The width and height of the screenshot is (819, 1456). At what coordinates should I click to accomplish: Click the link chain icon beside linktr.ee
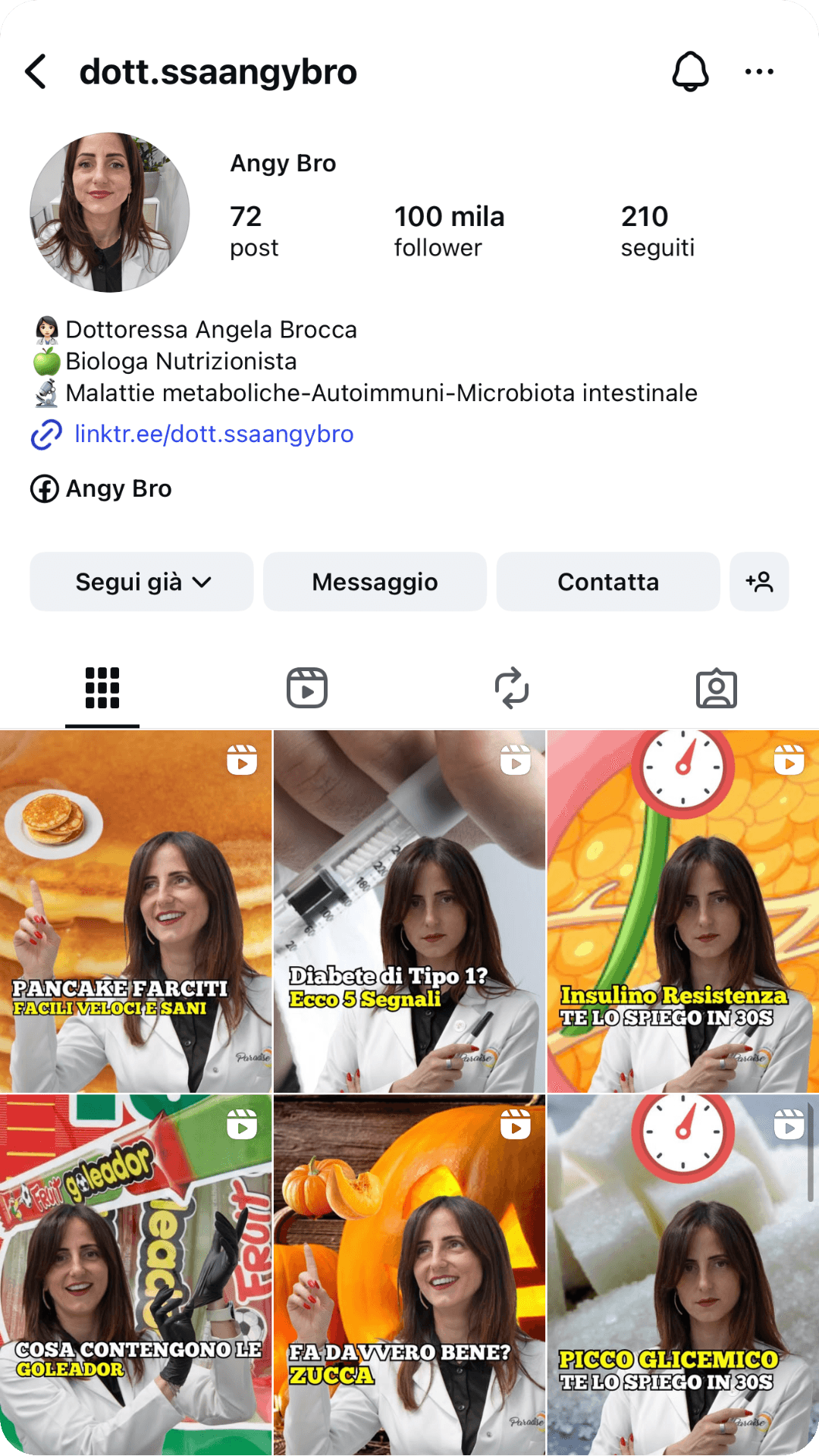(x=45, y=434)
